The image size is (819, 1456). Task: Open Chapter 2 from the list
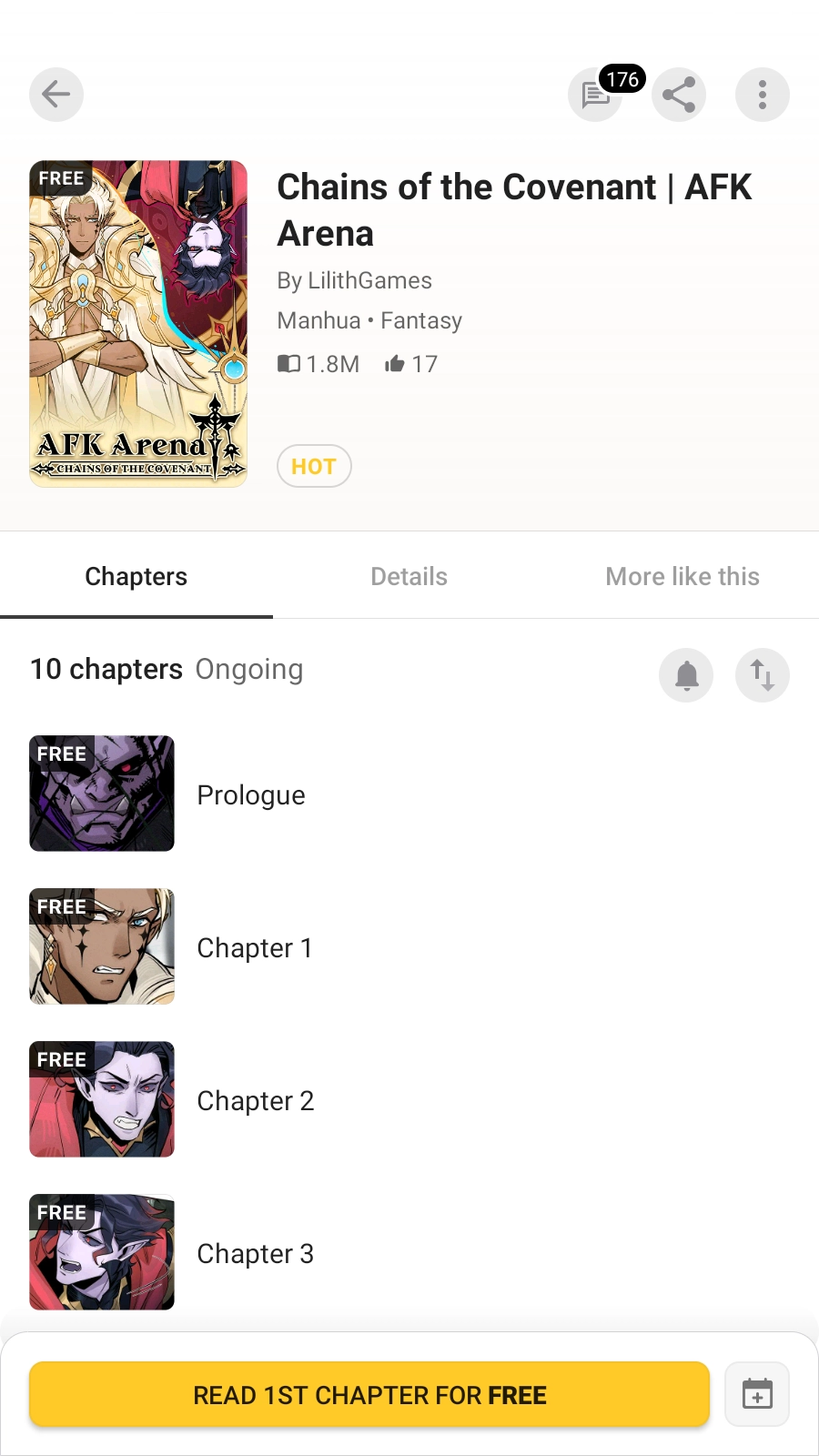(256, 1099)
